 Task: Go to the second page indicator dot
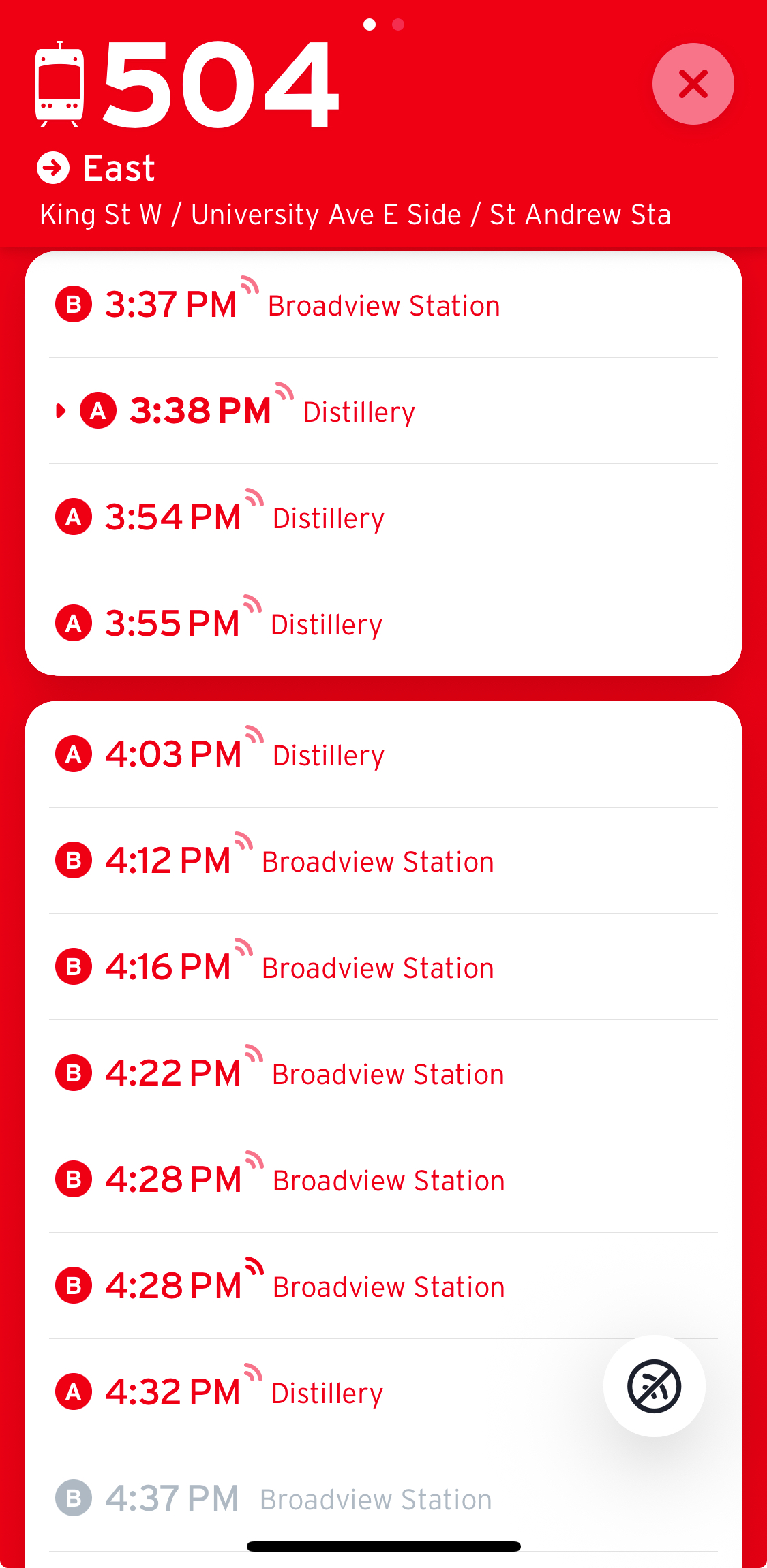point(398,25)
